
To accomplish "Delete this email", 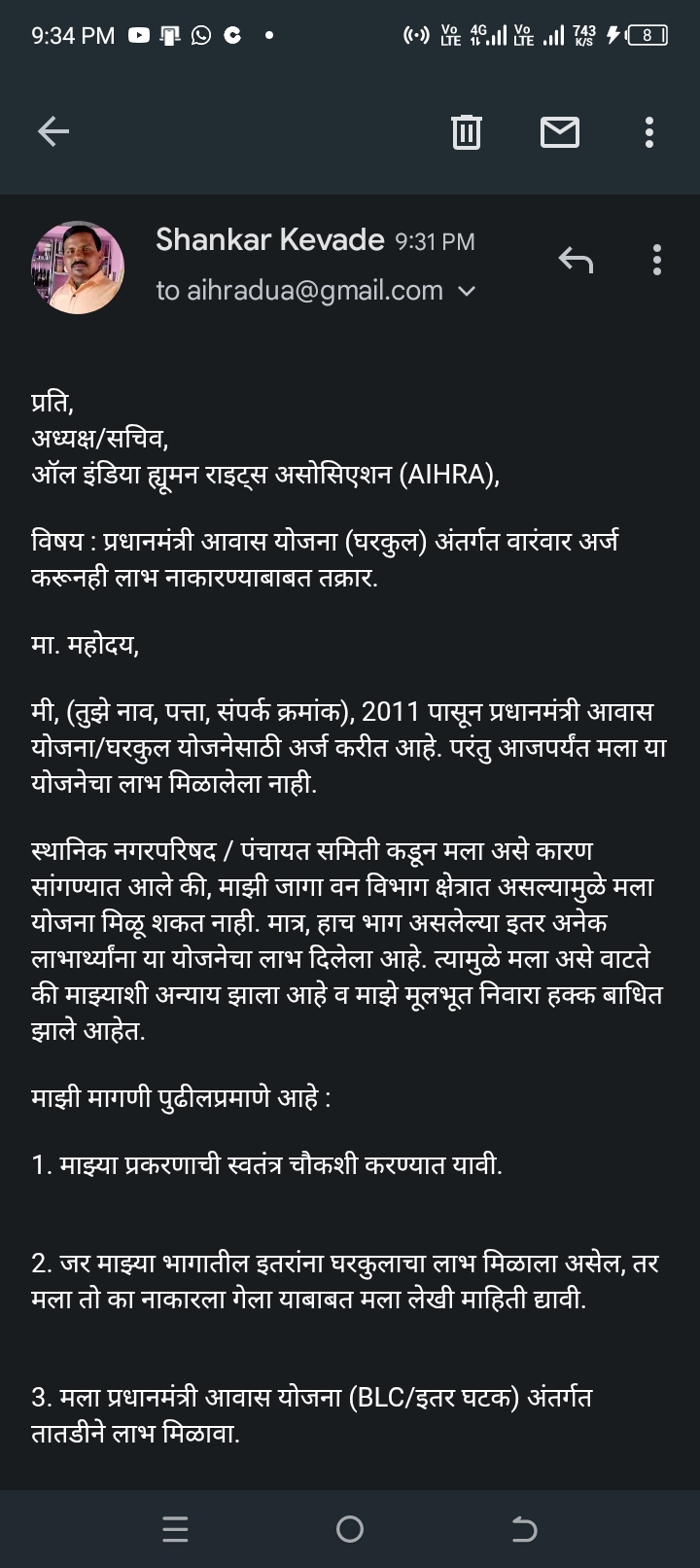I will coord(467,131).
